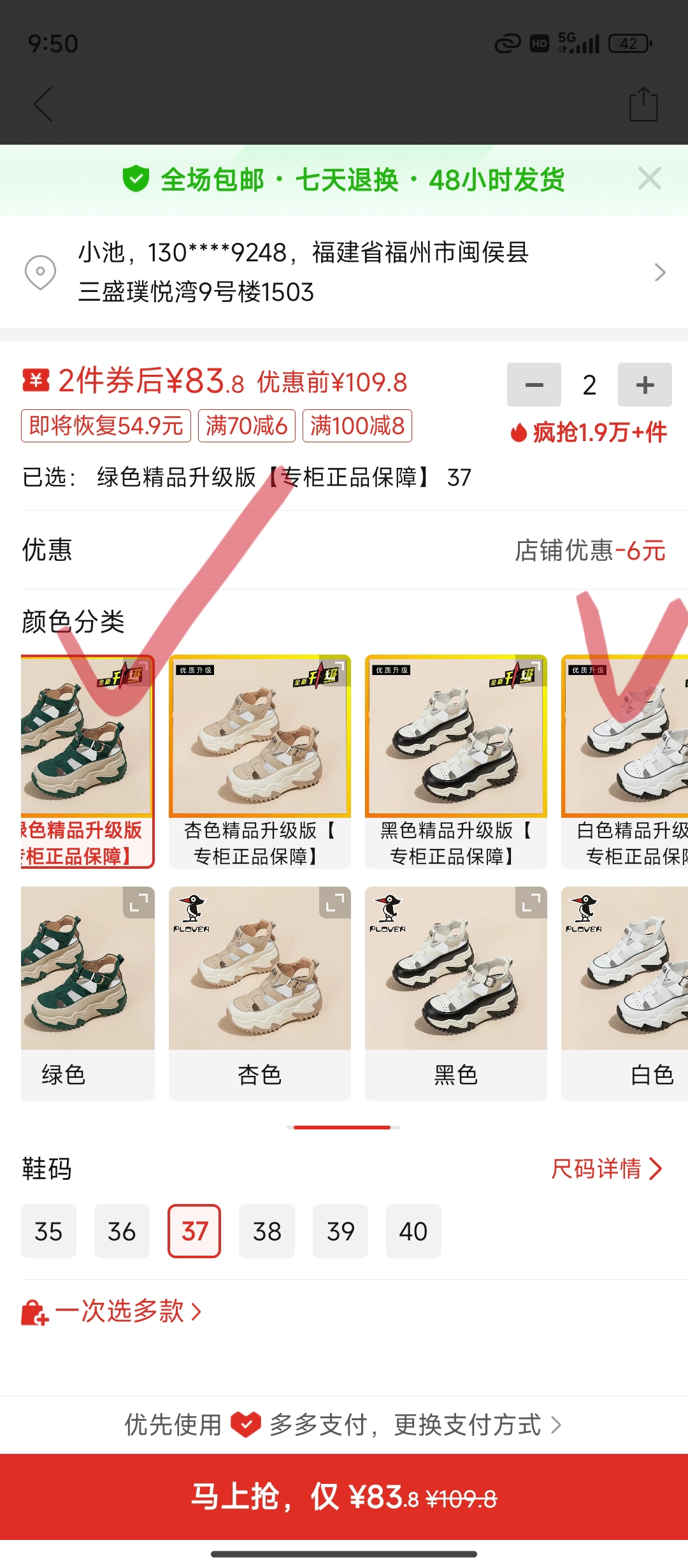Select shoe size 35
The image size is (688, 1568).
pyautogui.click(x=48, y=1231)
